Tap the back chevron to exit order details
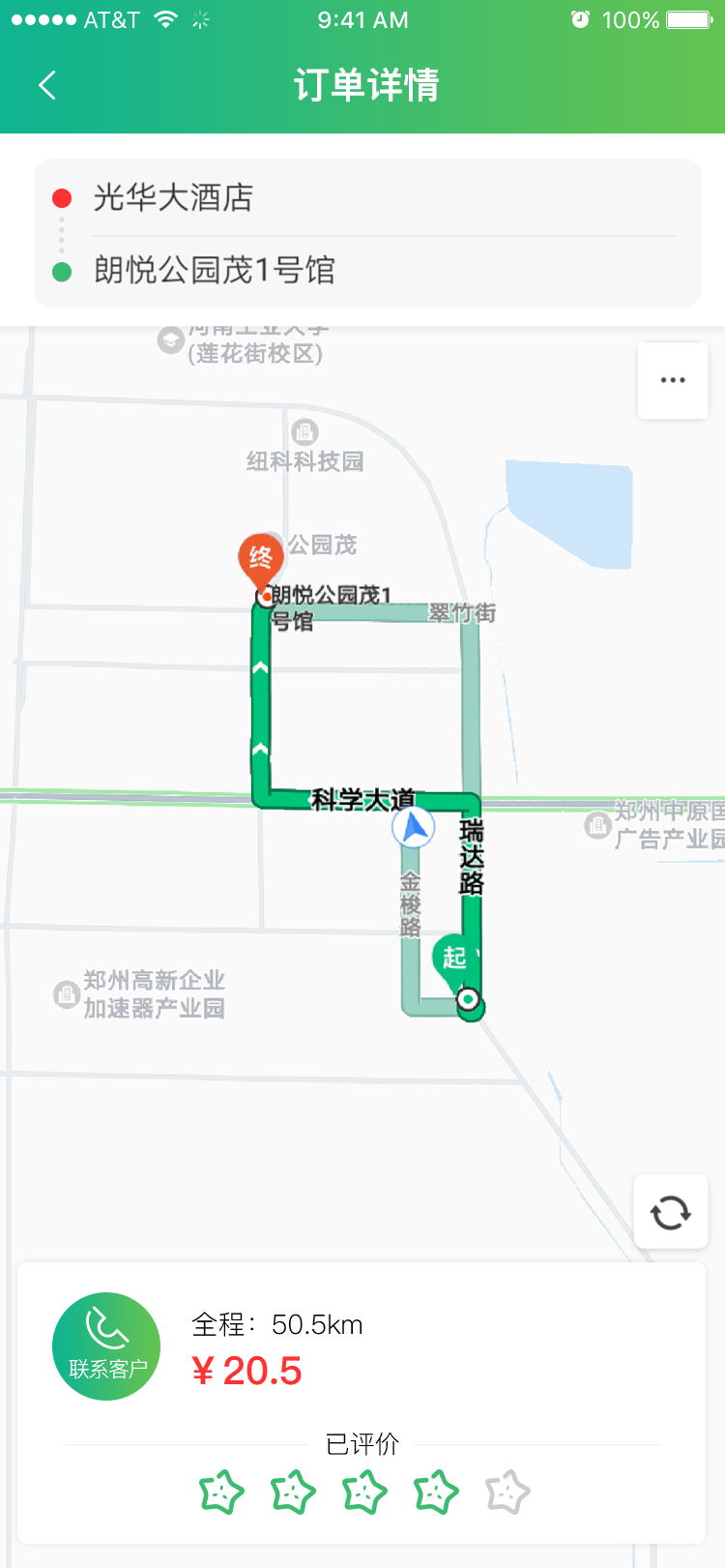725x1568 pixels. (x=47, y=85)
